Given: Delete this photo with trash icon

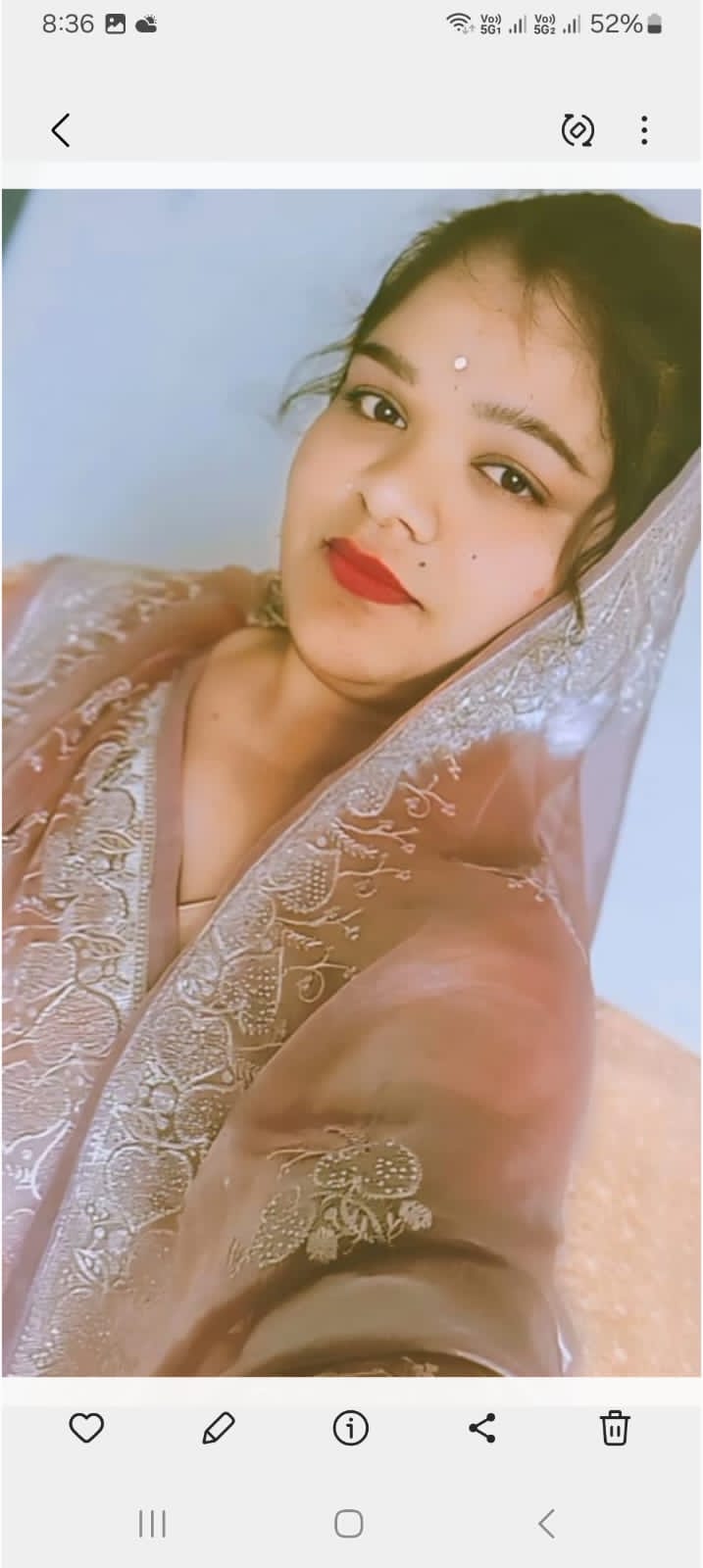Looking at the screenshot, I should (x=614, y=1429).
